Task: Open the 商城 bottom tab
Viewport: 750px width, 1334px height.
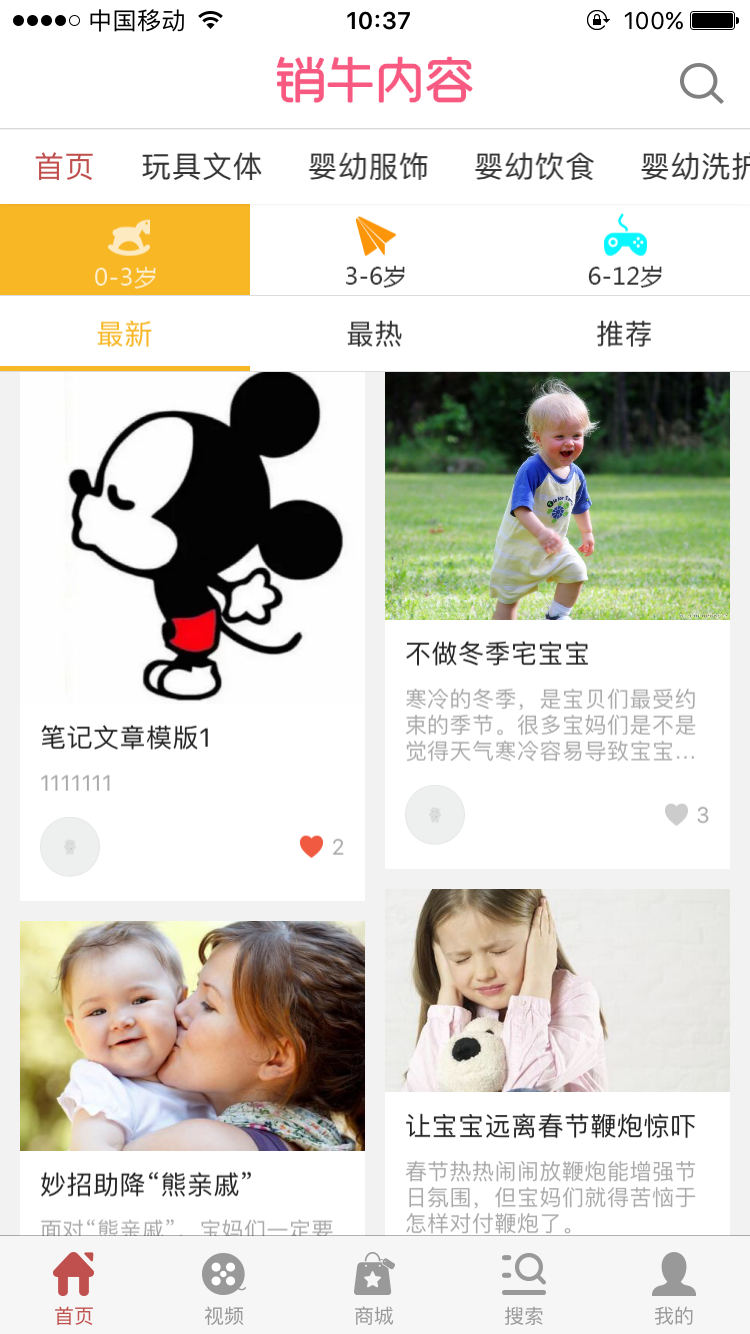Action: click(x=374, y=1288)
